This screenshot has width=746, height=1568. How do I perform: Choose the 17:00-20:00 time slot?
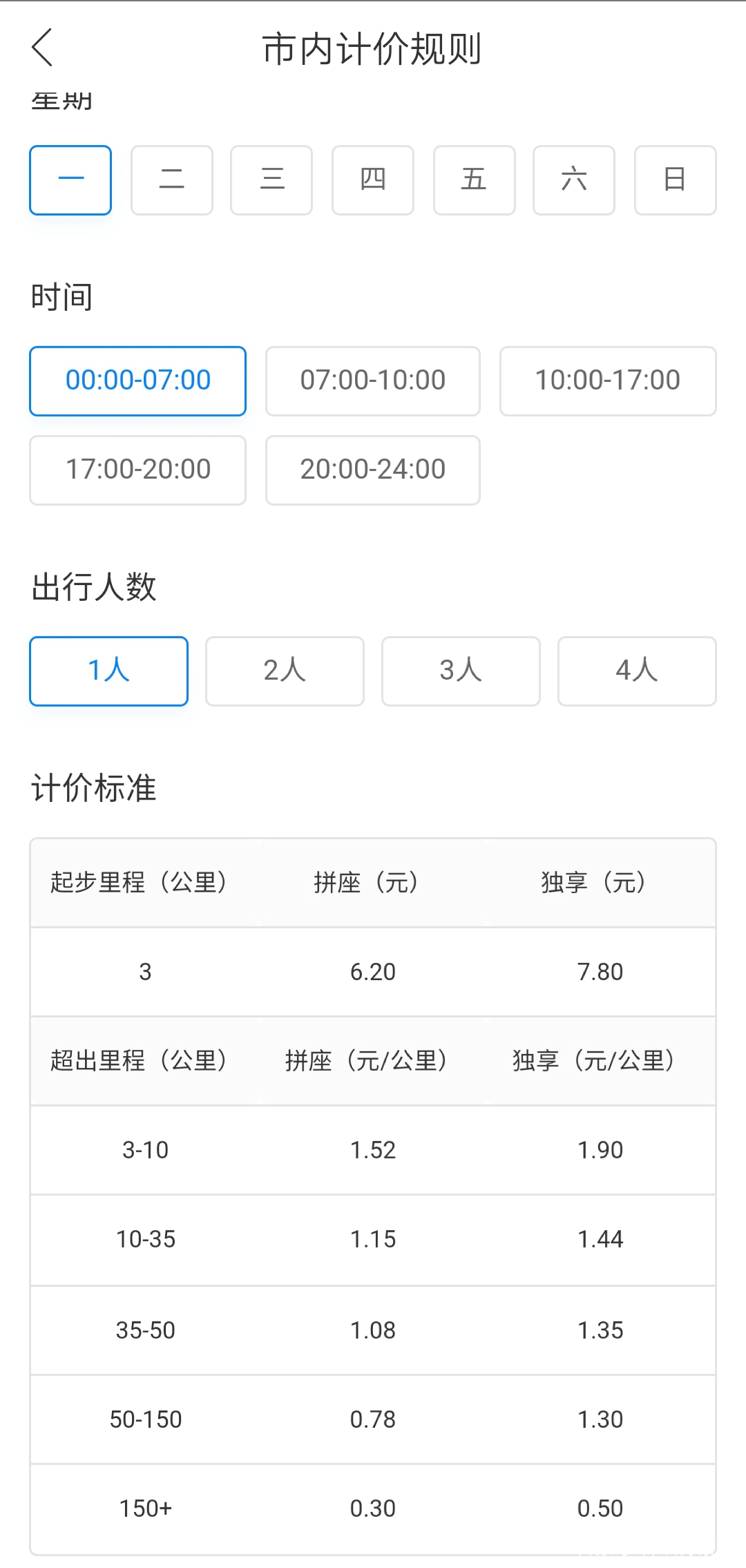click(x=137, y=470)
